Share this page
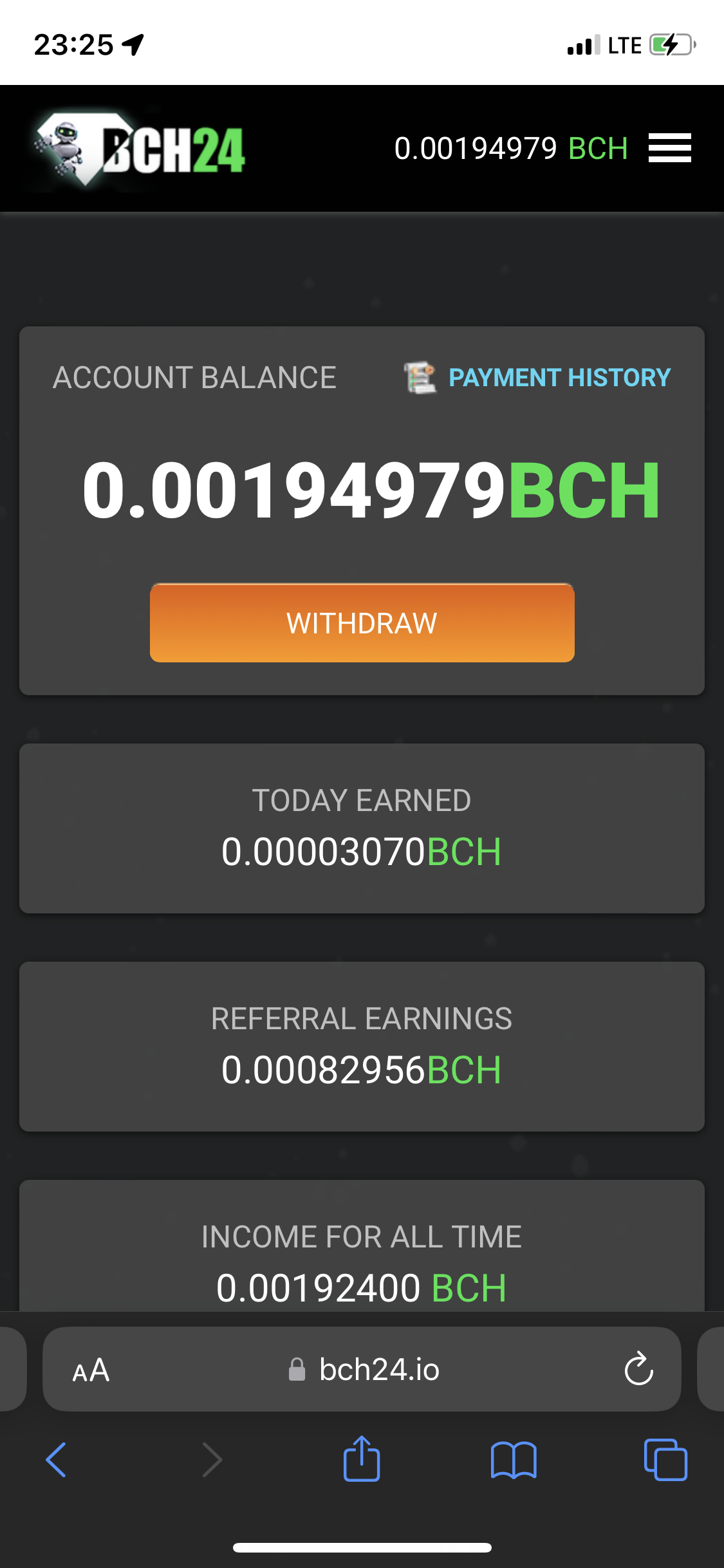 [362, 1459]
